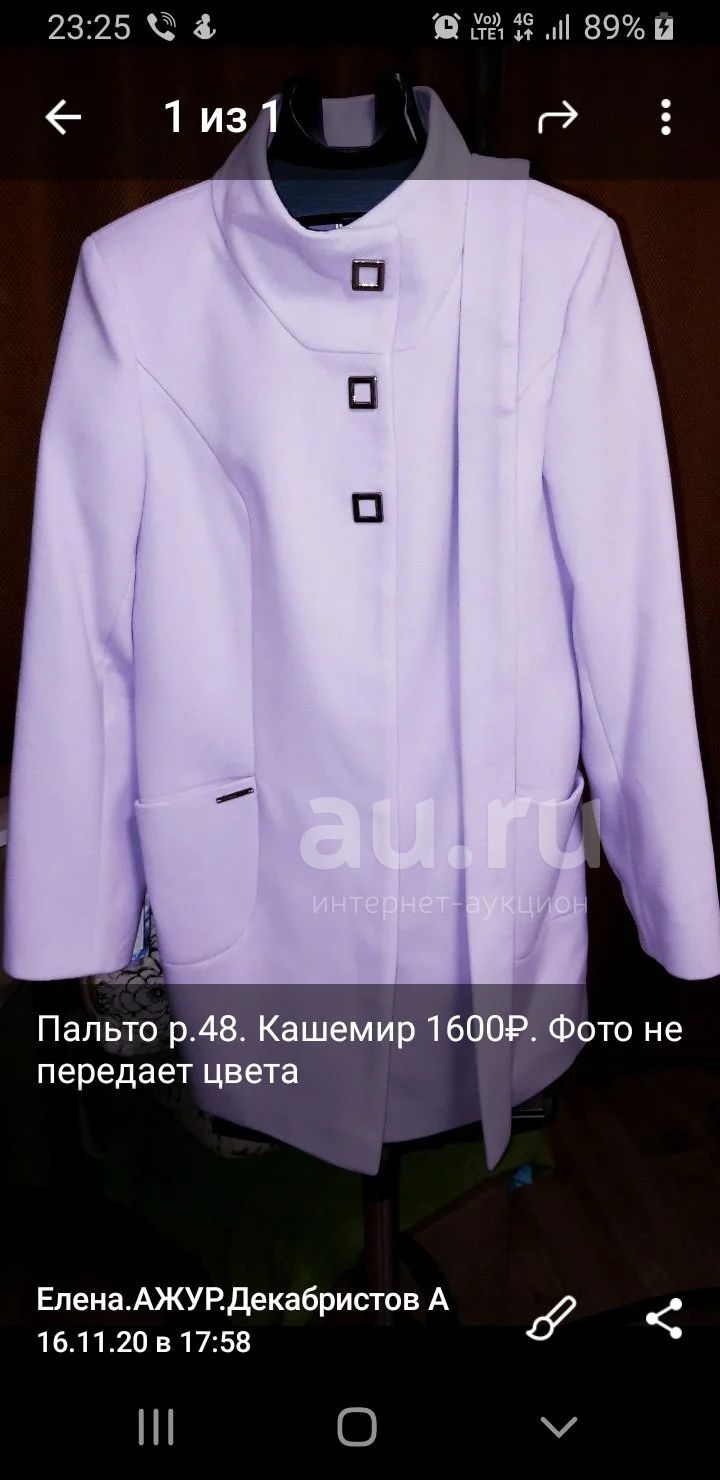Tap the system back chevron
Screen dimensions: 720x1480
pyautogui.click(x=558, y=1427)
